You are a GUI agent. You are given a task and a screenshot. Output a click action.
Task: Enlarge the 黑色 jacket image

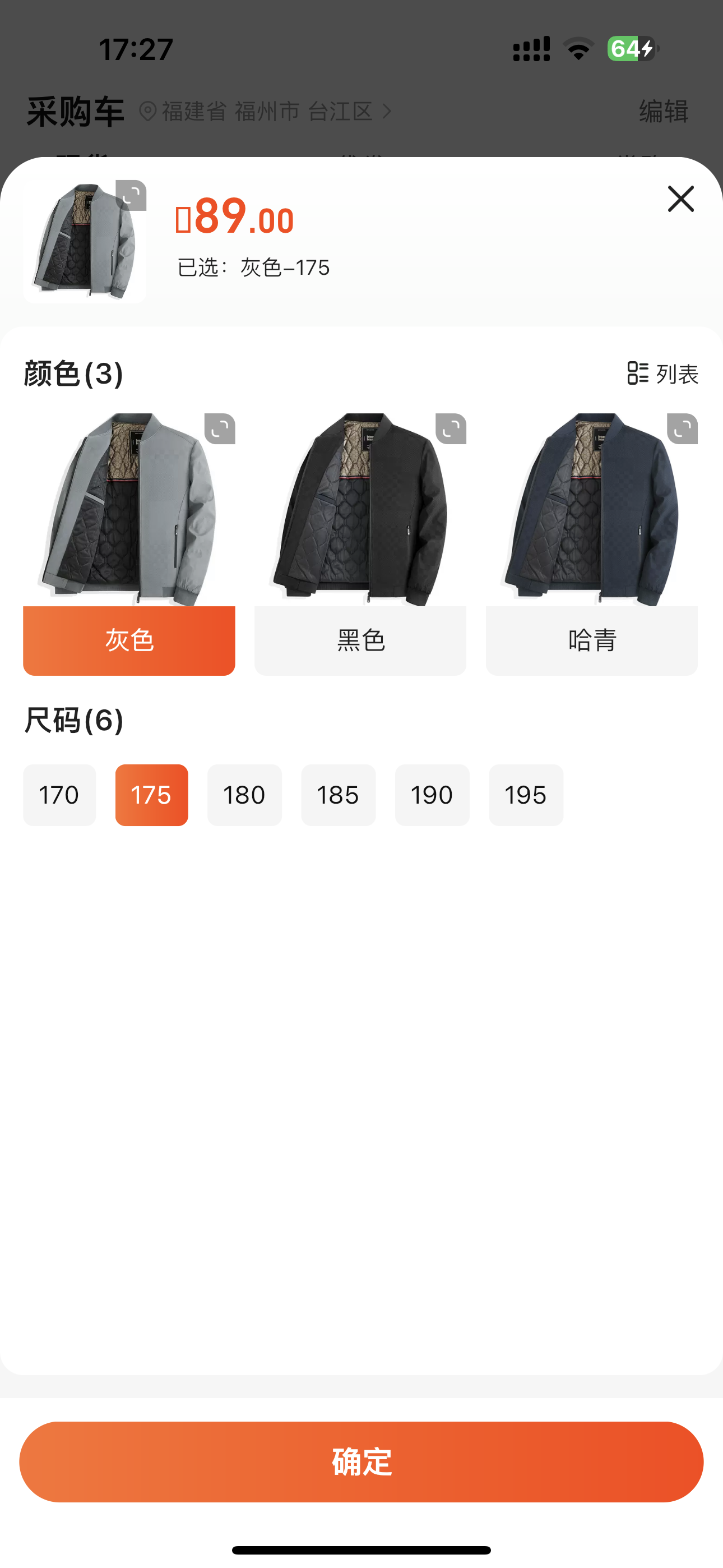451,429
